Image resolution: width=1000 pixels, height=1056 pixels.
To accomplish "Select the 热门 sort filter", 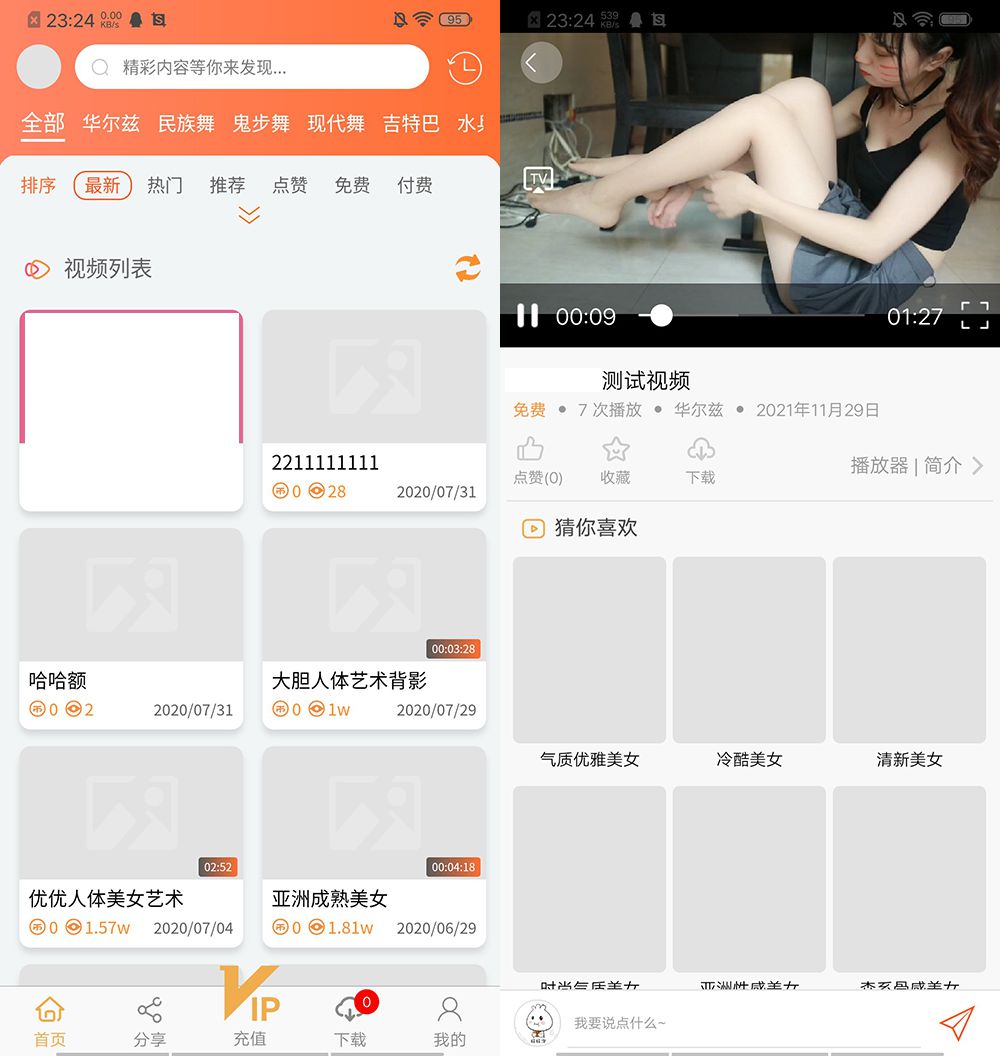I will [x=165, y=185].
